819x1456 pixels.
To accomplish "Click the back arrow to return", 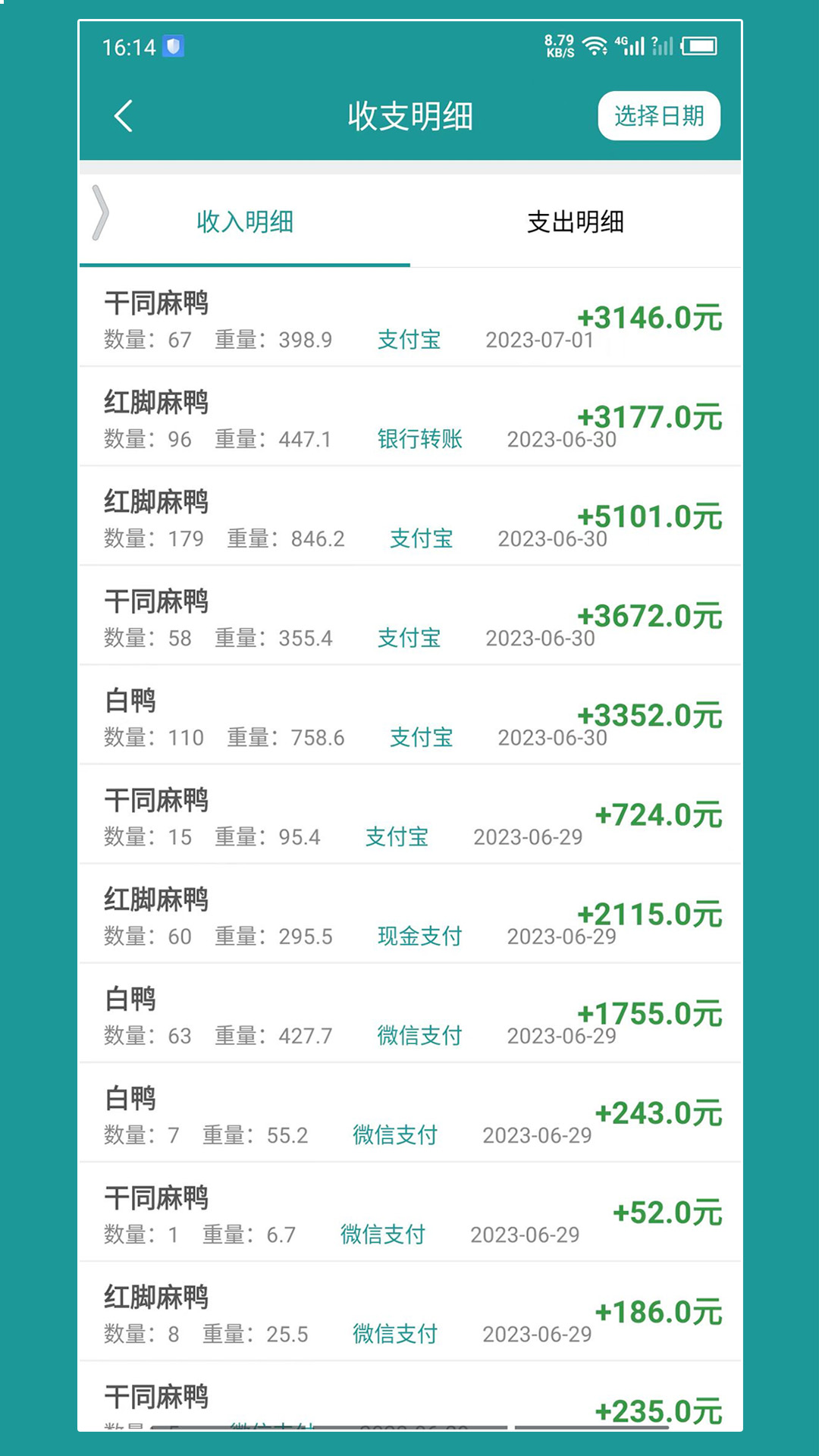I will click(x=124, y=115).
